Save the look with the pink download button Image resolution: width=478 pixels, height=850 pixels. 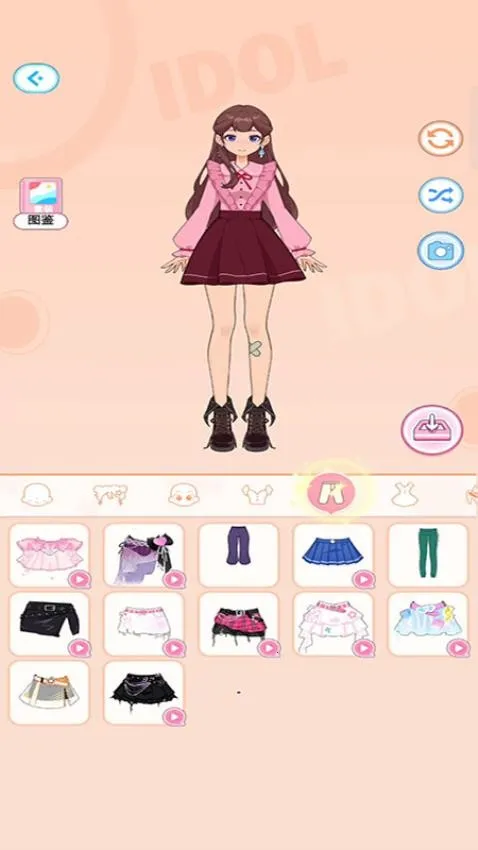point(432,430)
